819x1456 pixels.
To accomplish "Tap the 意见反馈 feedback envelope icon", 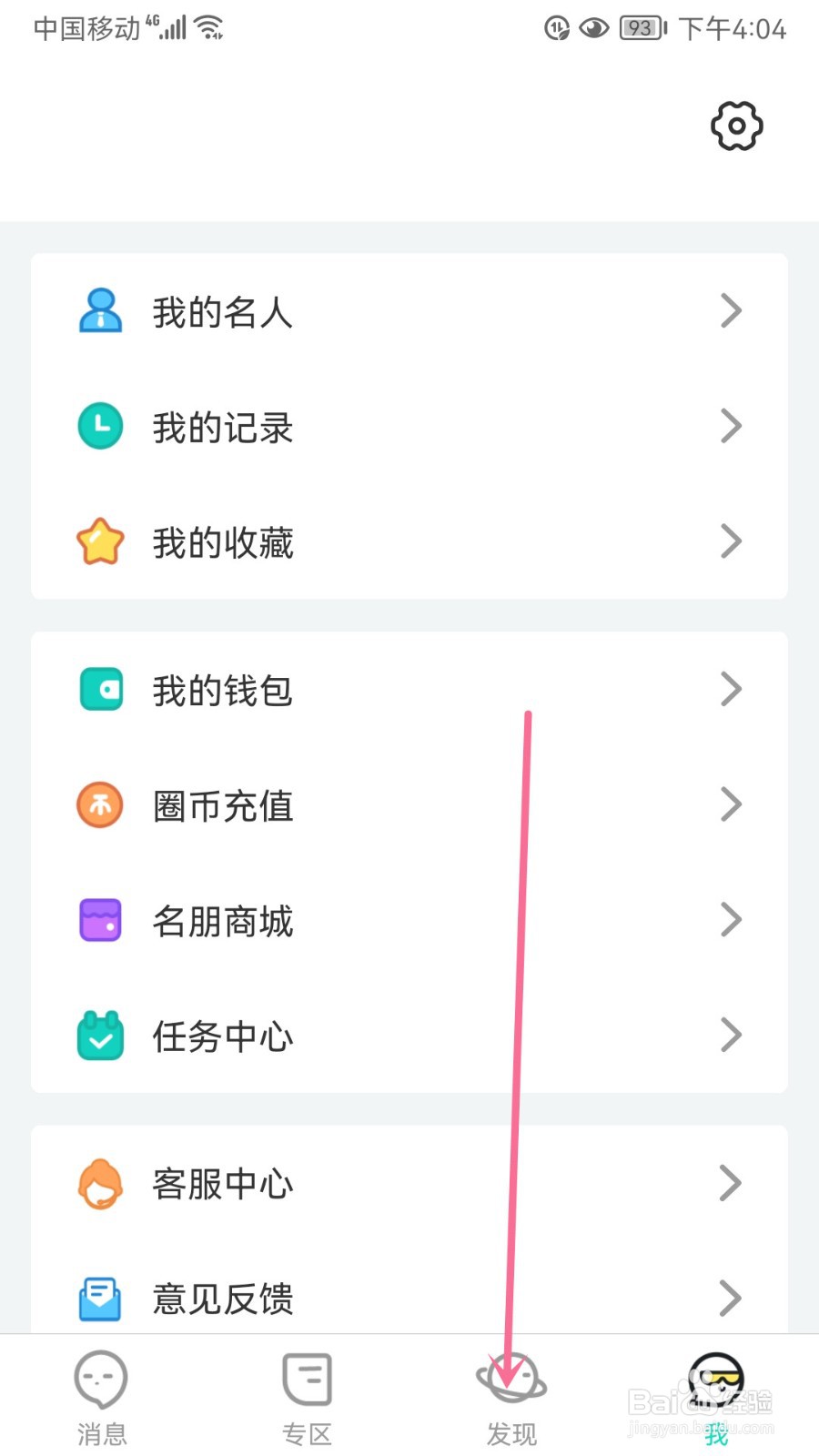I will pos(100,1299).
